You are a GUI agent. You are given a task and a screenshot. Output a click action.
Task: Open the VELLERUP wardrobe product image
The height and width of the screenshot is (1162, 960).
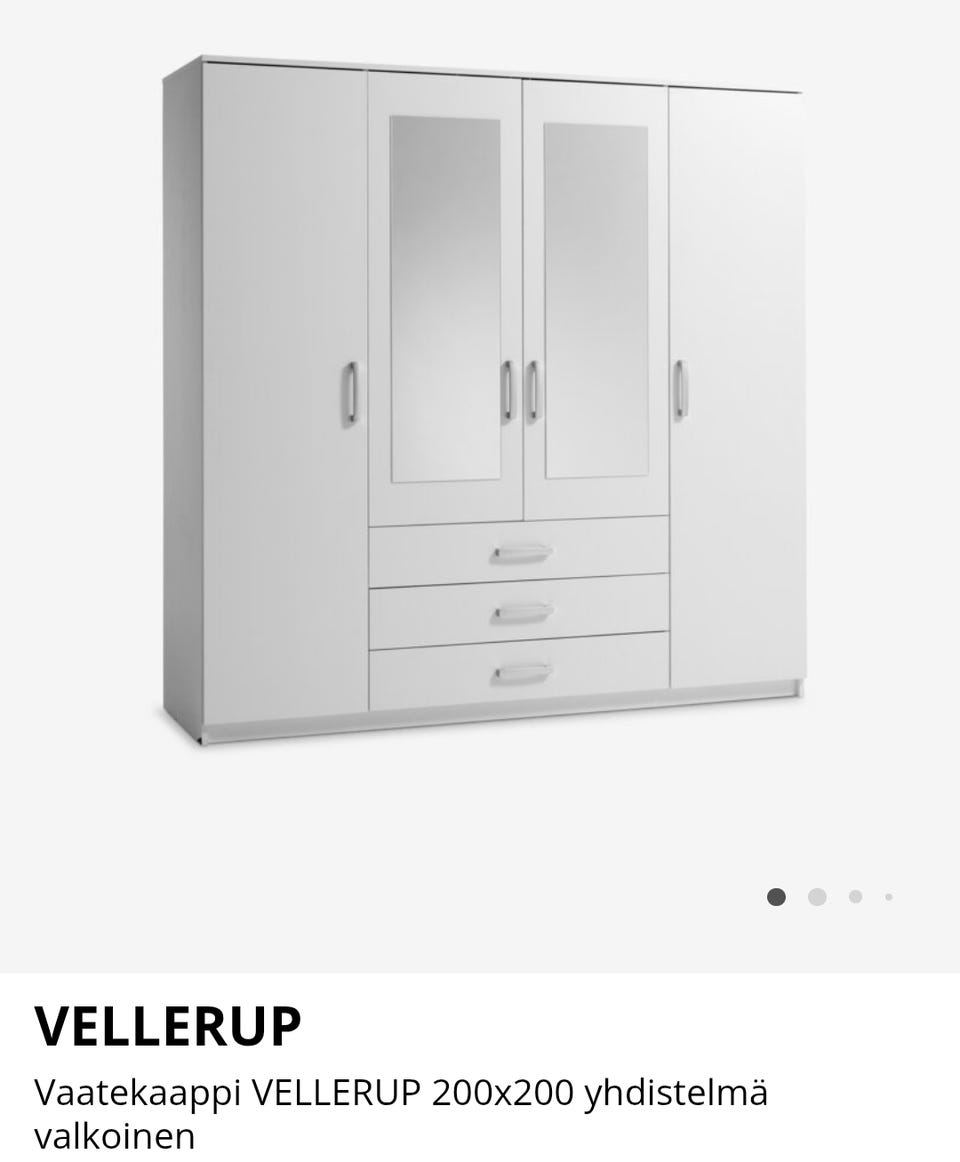[x=483, y=400]
